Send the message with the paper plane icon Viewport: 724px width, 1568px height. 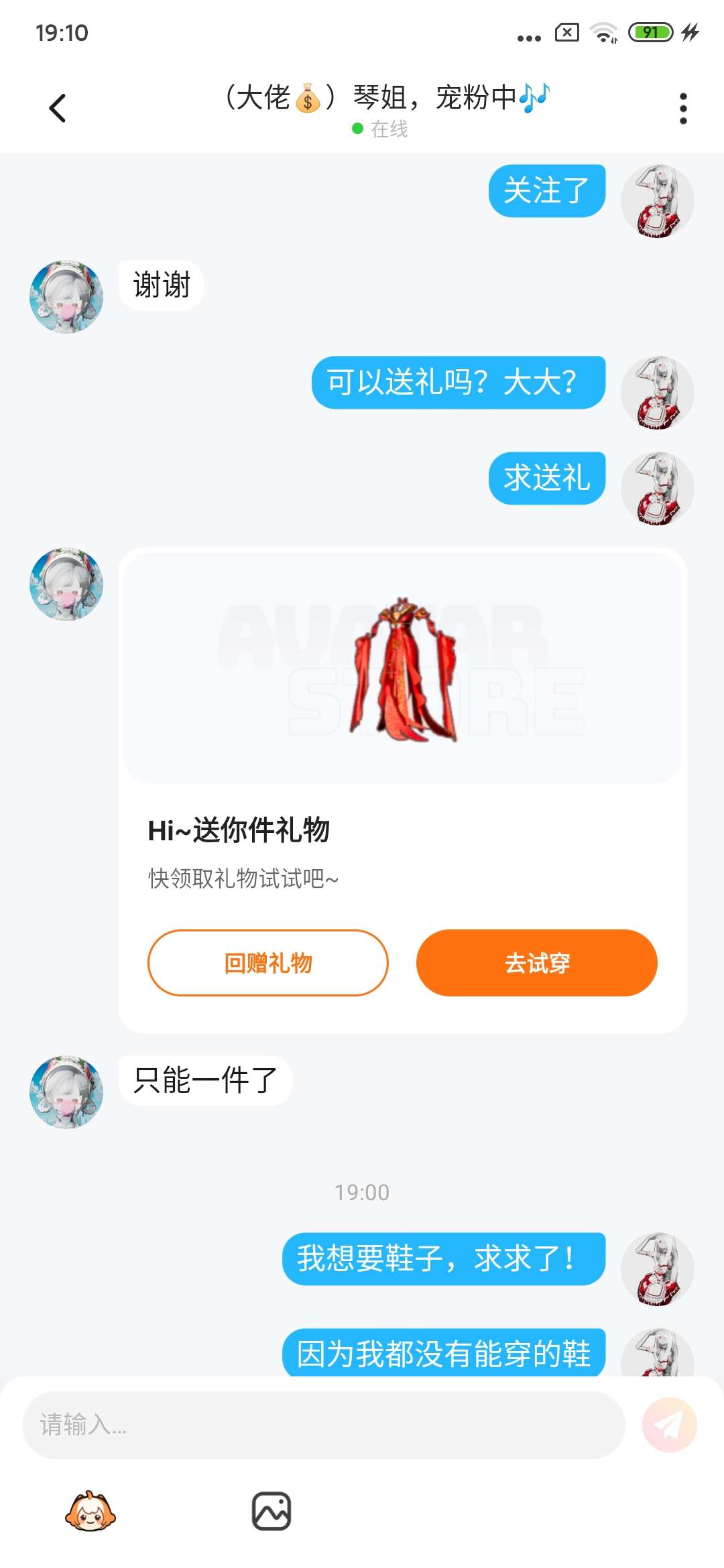pyautogui.click(x=669, y=1425)
